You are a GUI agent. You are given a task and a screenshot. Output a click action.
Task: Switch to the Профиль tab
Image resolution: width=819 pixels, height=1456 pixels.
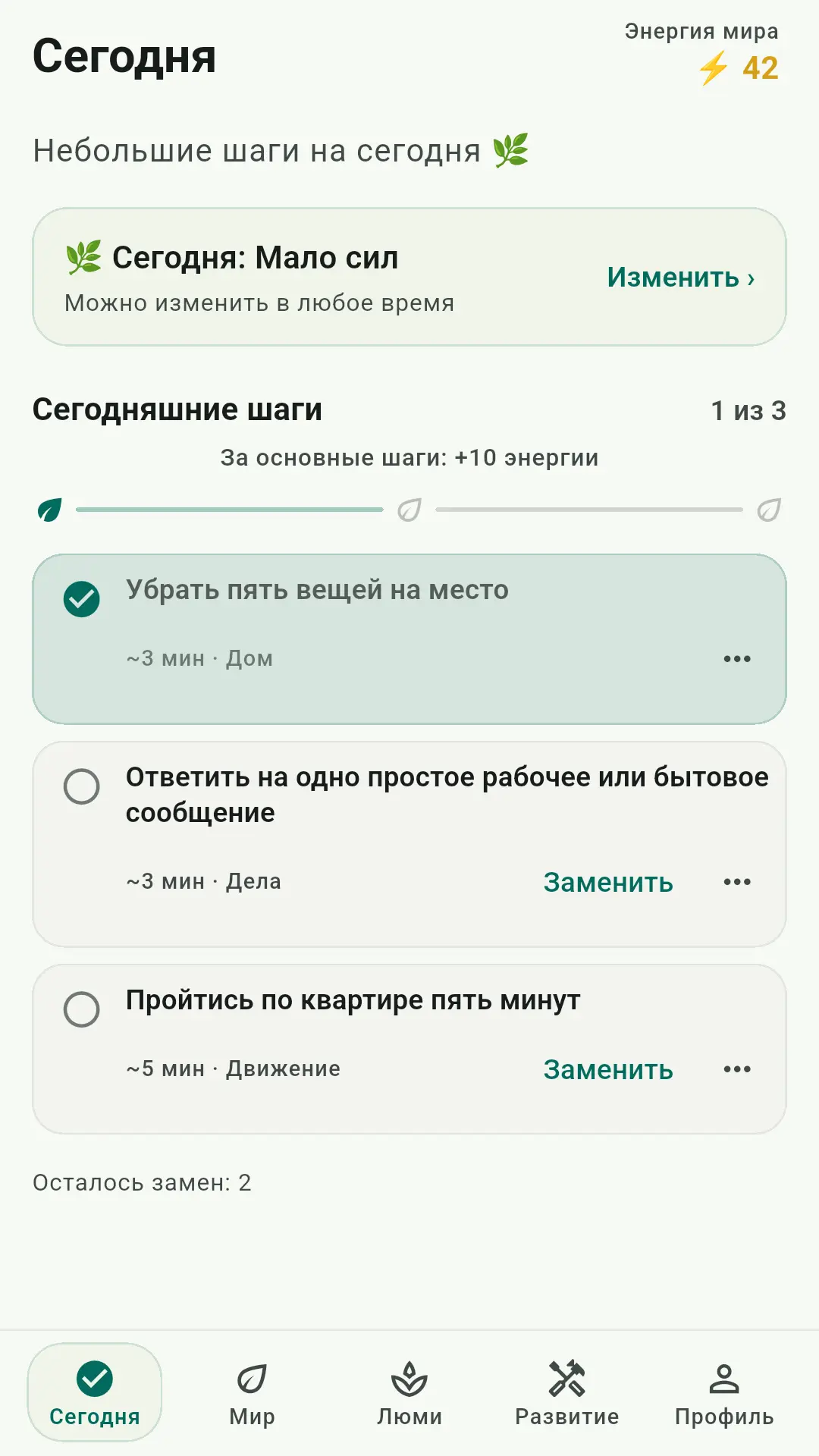pos(724,1393)
